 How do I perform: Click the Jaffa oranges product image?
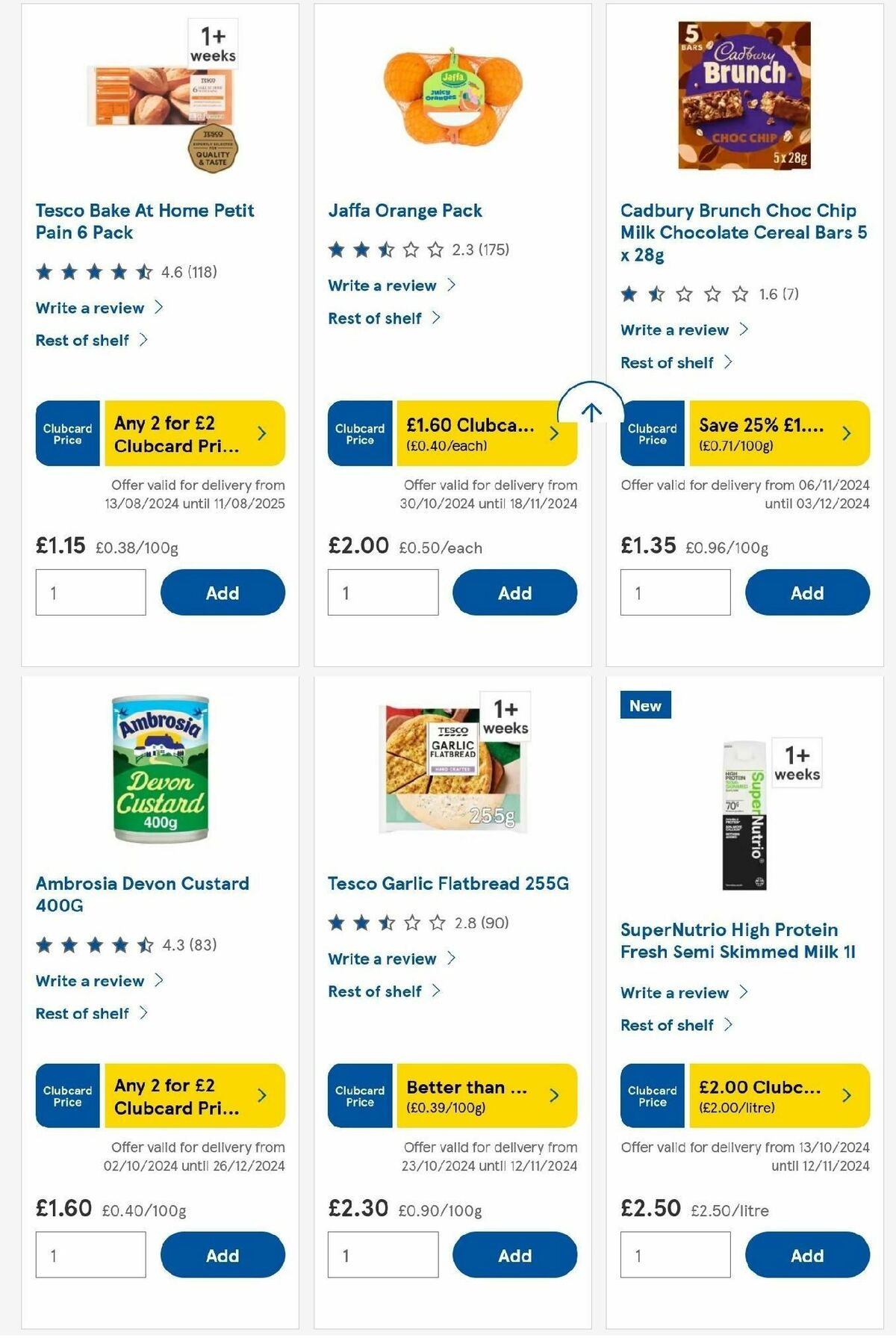coord(452,97)
